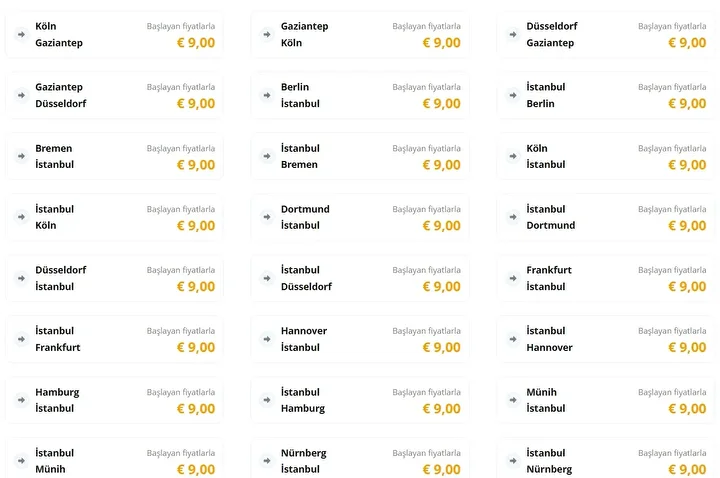Image resolution: width=720 pixels, height=478 pixels.
Task: Tap the İstanbul to Berlin route card
Action: pos(606,95)
